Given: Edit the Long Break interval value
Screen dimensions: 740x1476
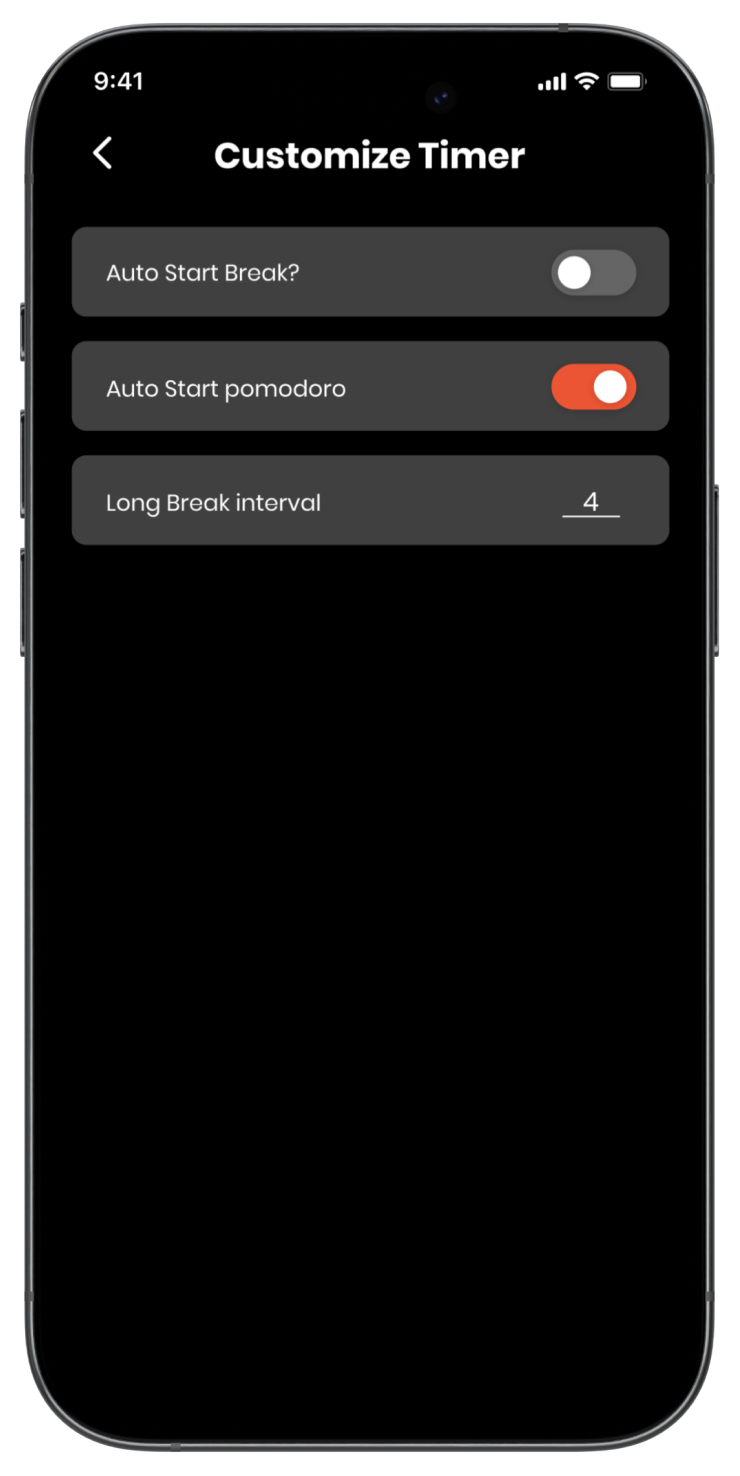Looking at the screenshot, I should [590, 502].
